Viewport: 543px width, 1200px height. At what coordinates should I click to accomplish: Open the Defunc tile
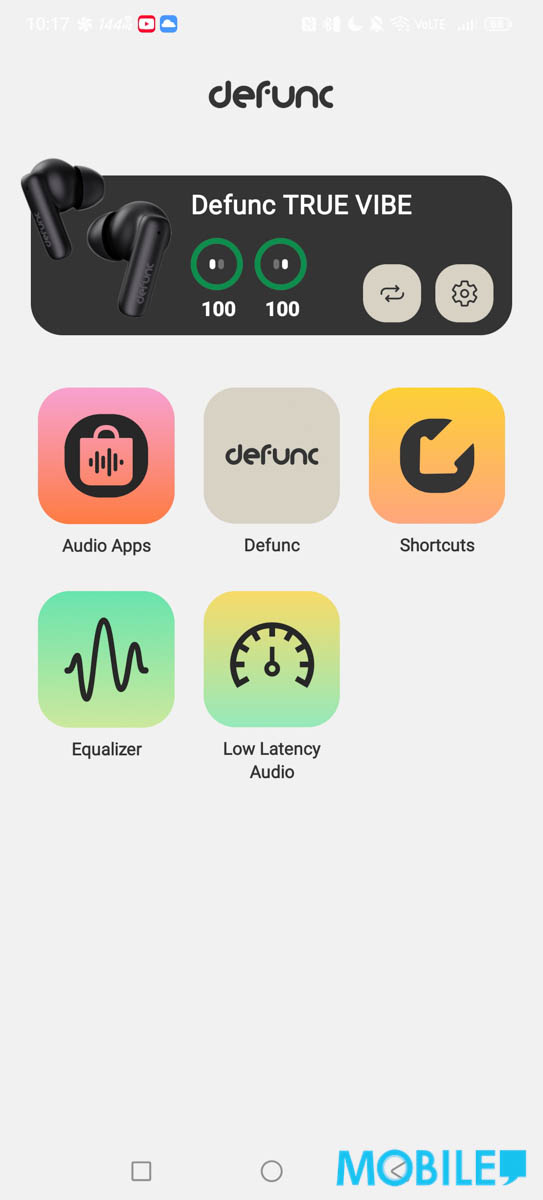click(x=272, y=456)
